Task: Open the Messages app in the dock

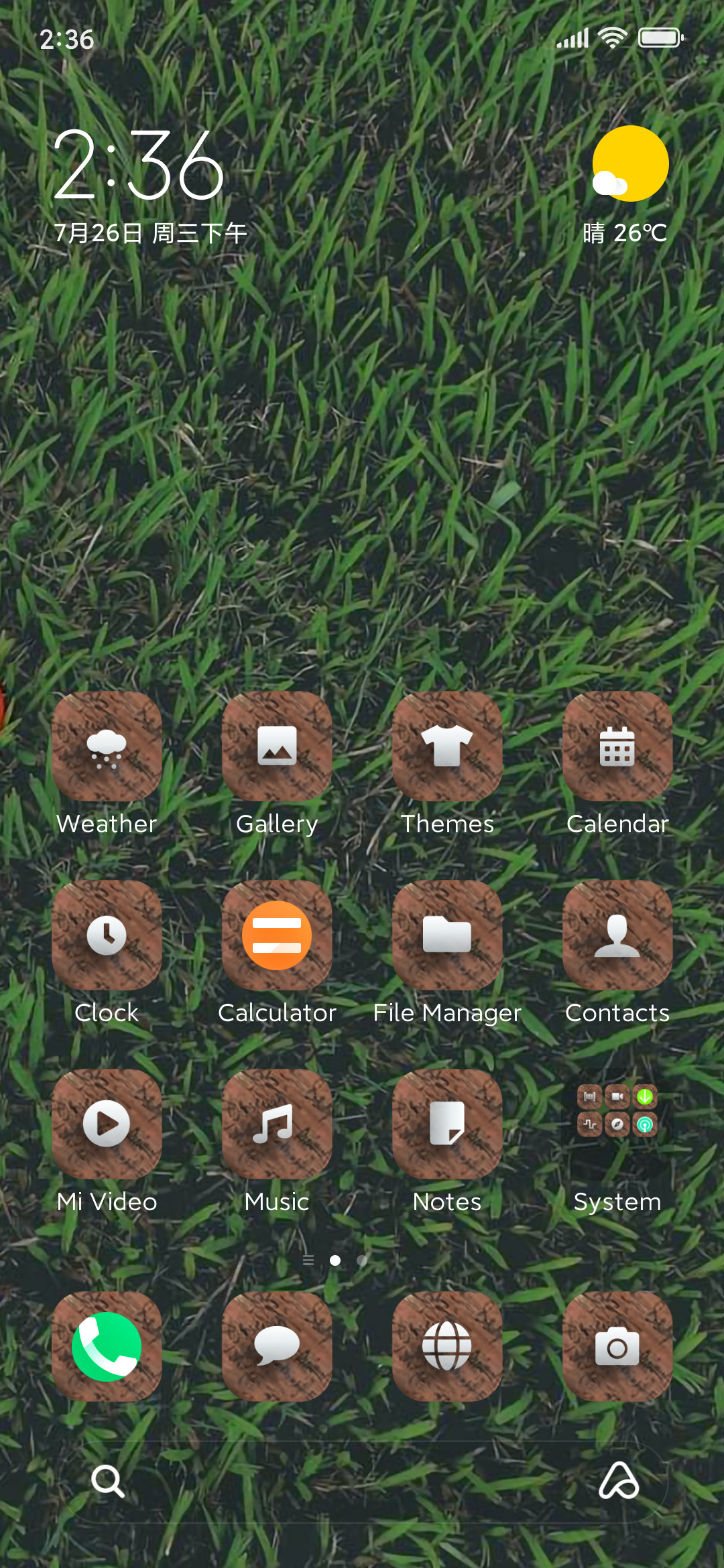Action: [277, 1347]
